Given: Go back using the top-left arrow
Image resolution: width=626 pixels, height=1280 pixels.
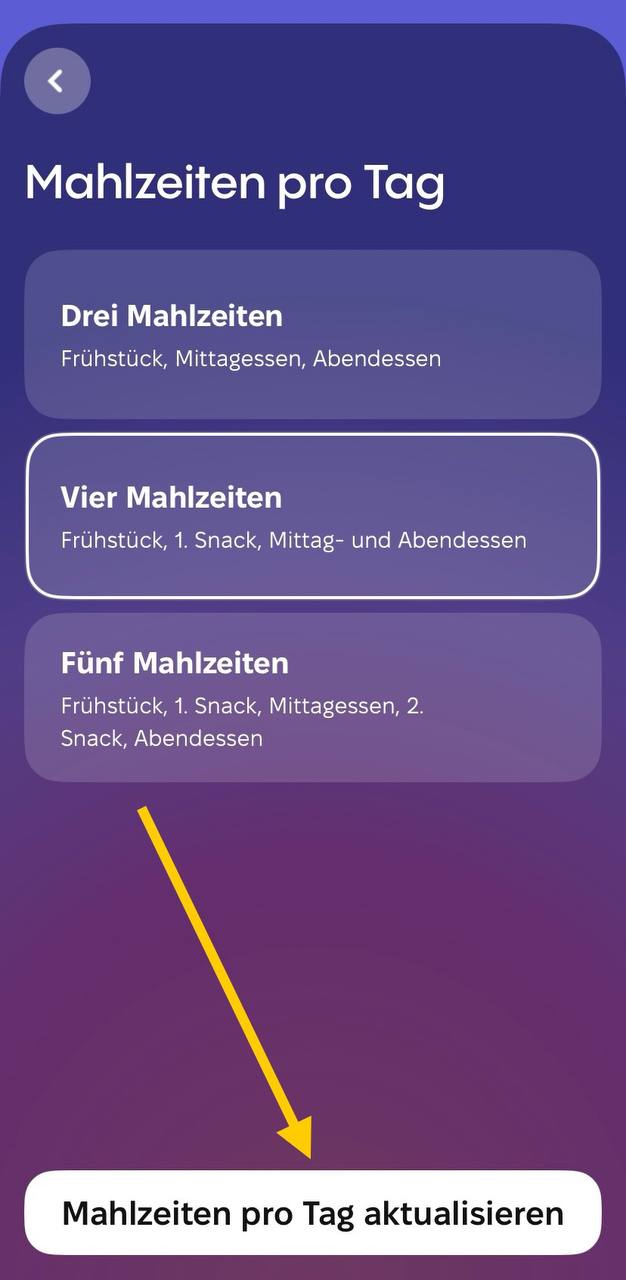Looking at the screenshot, I should [57, 81].
